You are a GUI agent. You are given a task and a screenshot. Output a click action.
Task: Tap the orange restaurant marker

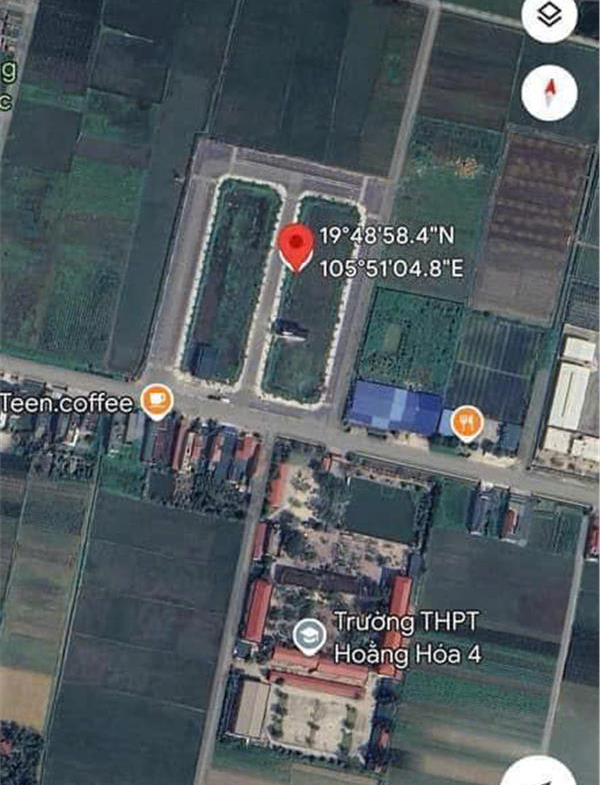[466, 422]
